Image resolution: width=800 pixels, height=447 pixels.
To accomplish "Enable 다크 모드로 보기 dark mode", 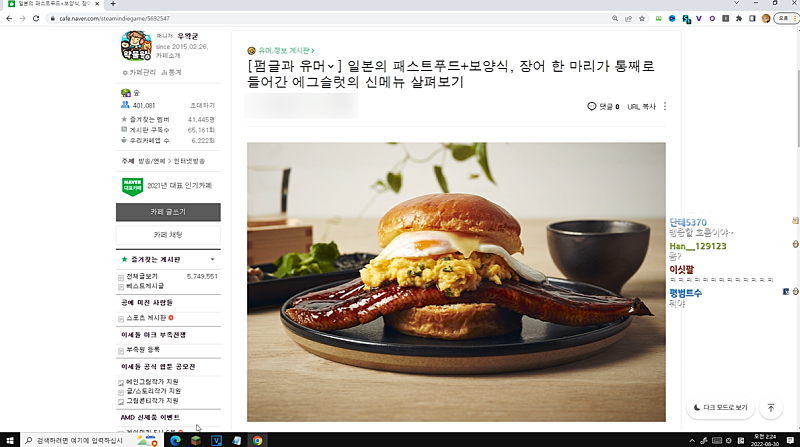I will click(720, 408).
